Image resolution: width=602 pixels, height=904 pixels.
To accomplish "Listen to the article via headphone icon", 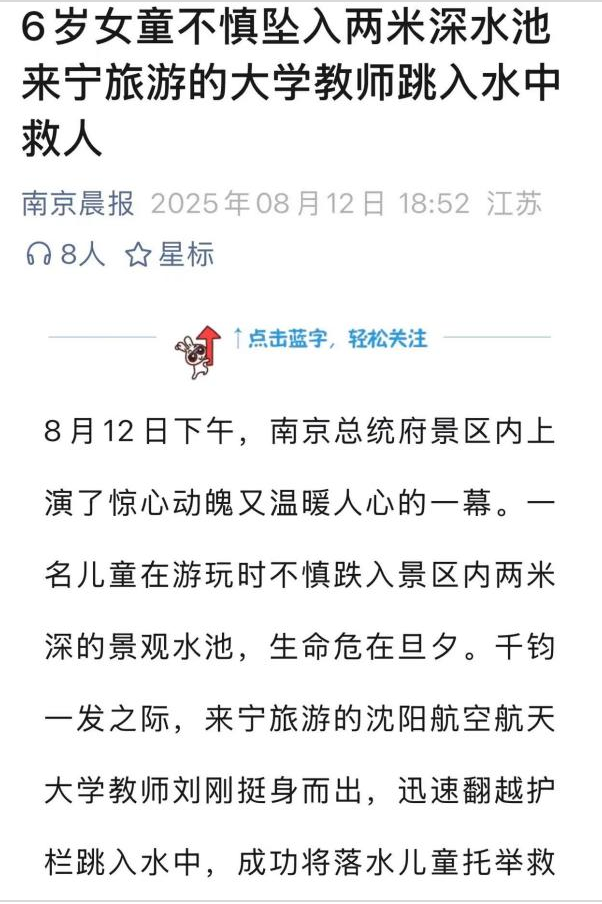I will coord(39,255).
